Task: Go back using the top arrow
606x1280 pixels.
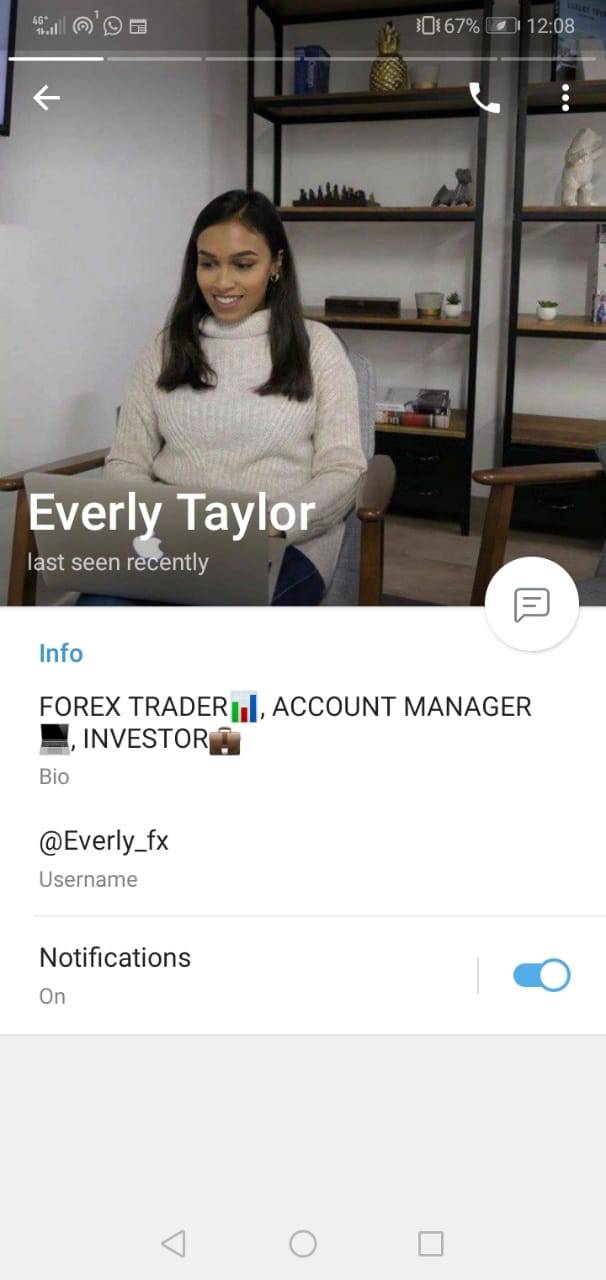Action: (x=46, y=97)
